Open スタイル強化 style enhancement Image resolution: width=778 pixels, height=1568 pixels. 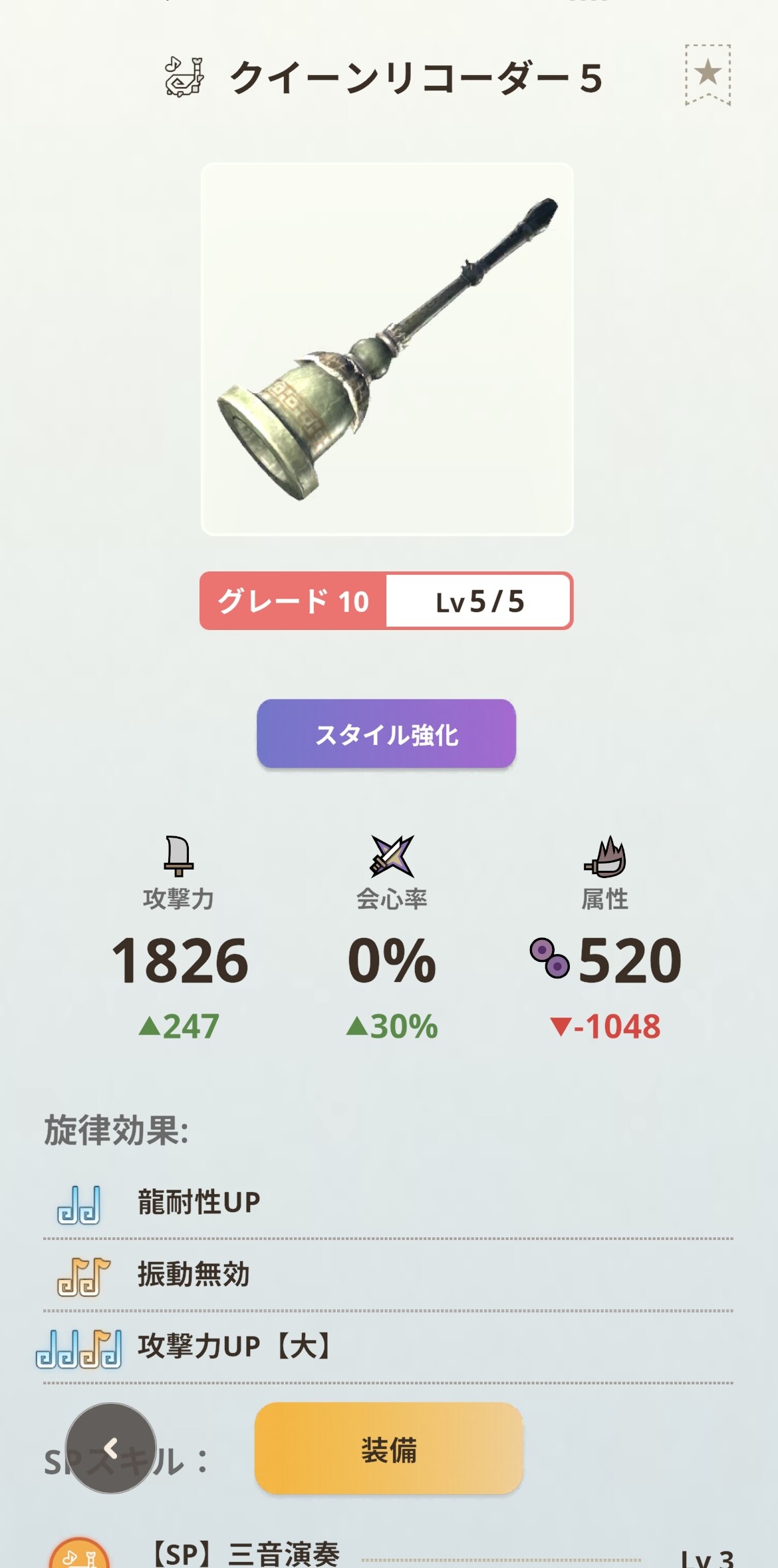(x=386, y=734)
